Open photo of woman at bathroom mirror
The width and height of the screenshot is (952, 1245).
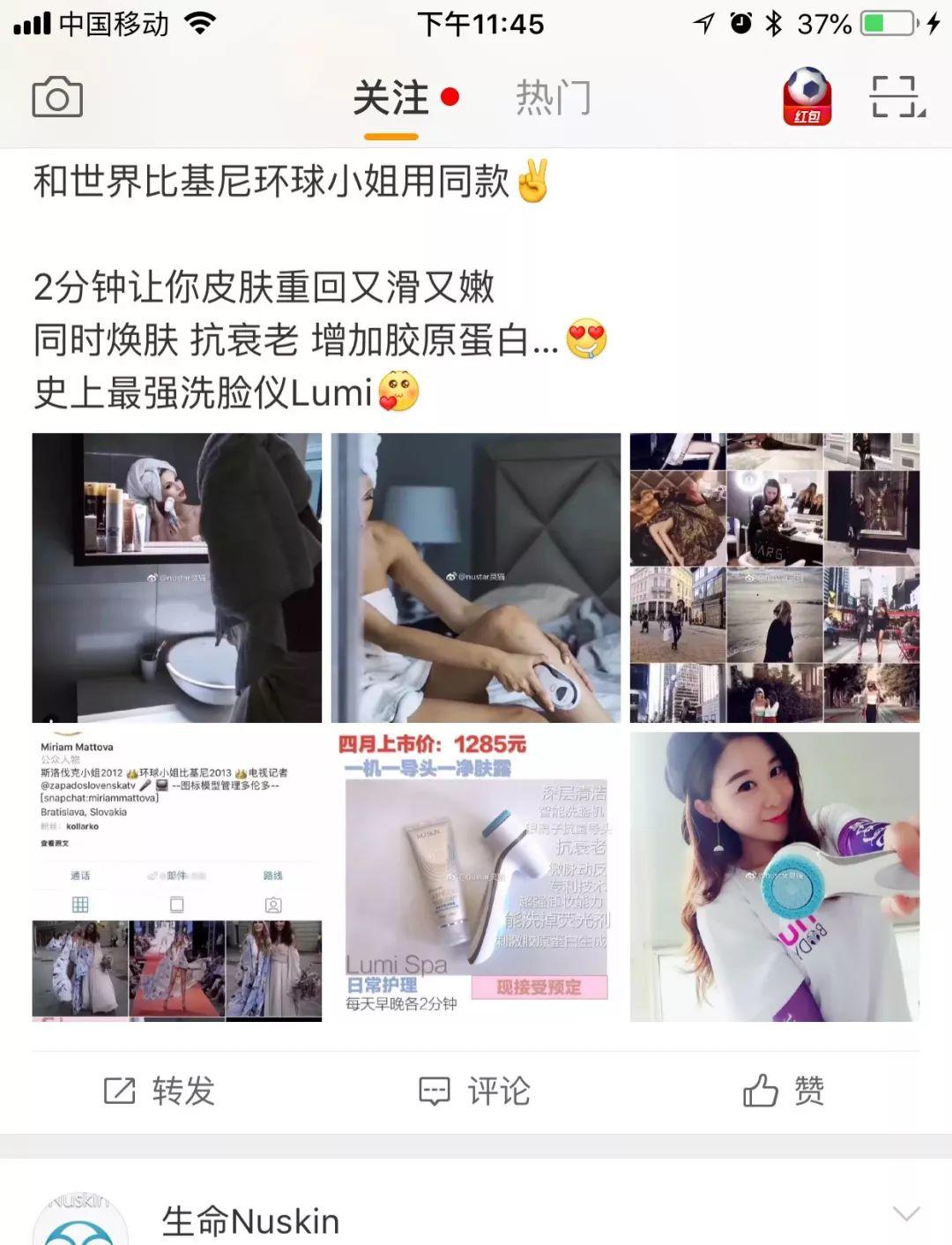(x=176, y=578)
